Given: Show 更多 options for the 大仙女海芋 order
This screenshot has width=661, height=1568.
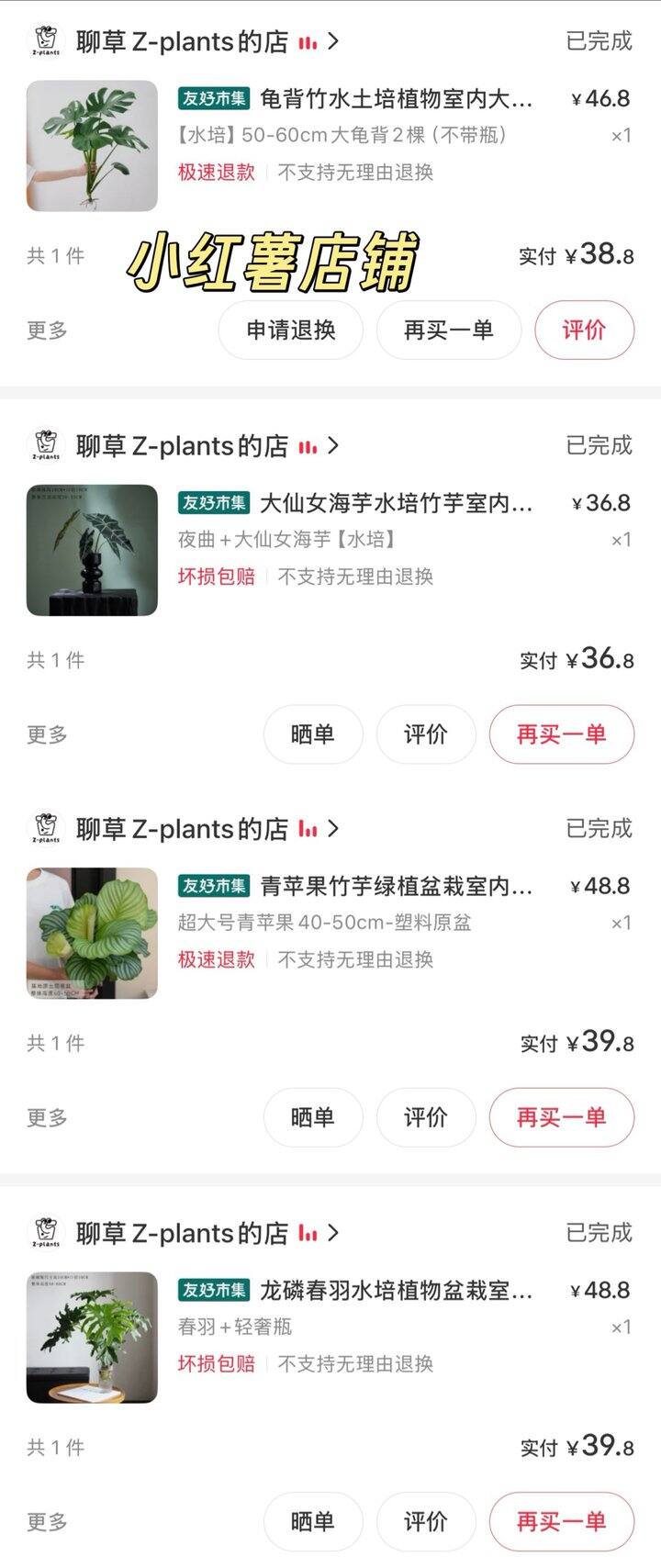Looking at the screenshot, I should pos(47,734).
